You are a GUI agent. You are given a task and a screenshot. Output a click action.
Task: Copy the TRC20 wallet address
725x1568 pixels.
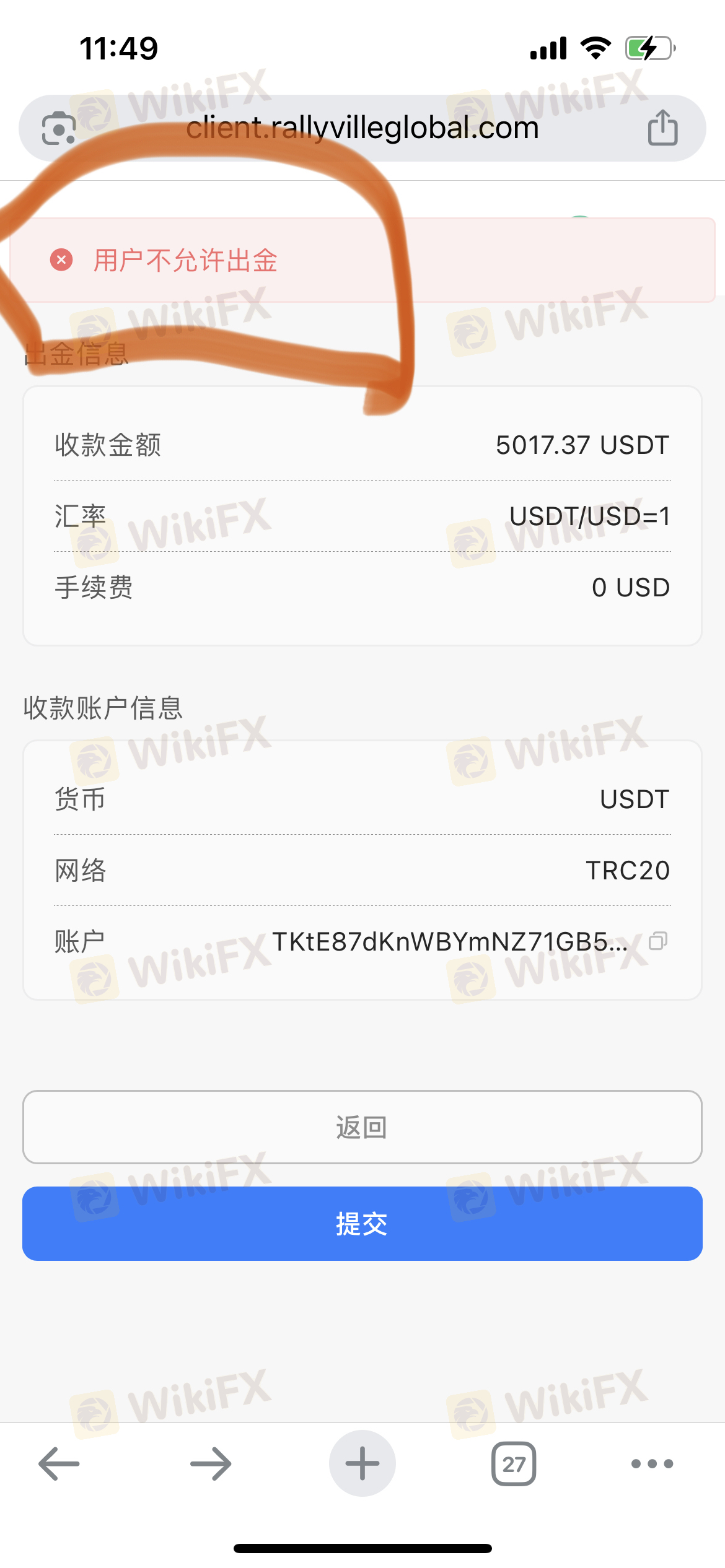coord(657,941)
